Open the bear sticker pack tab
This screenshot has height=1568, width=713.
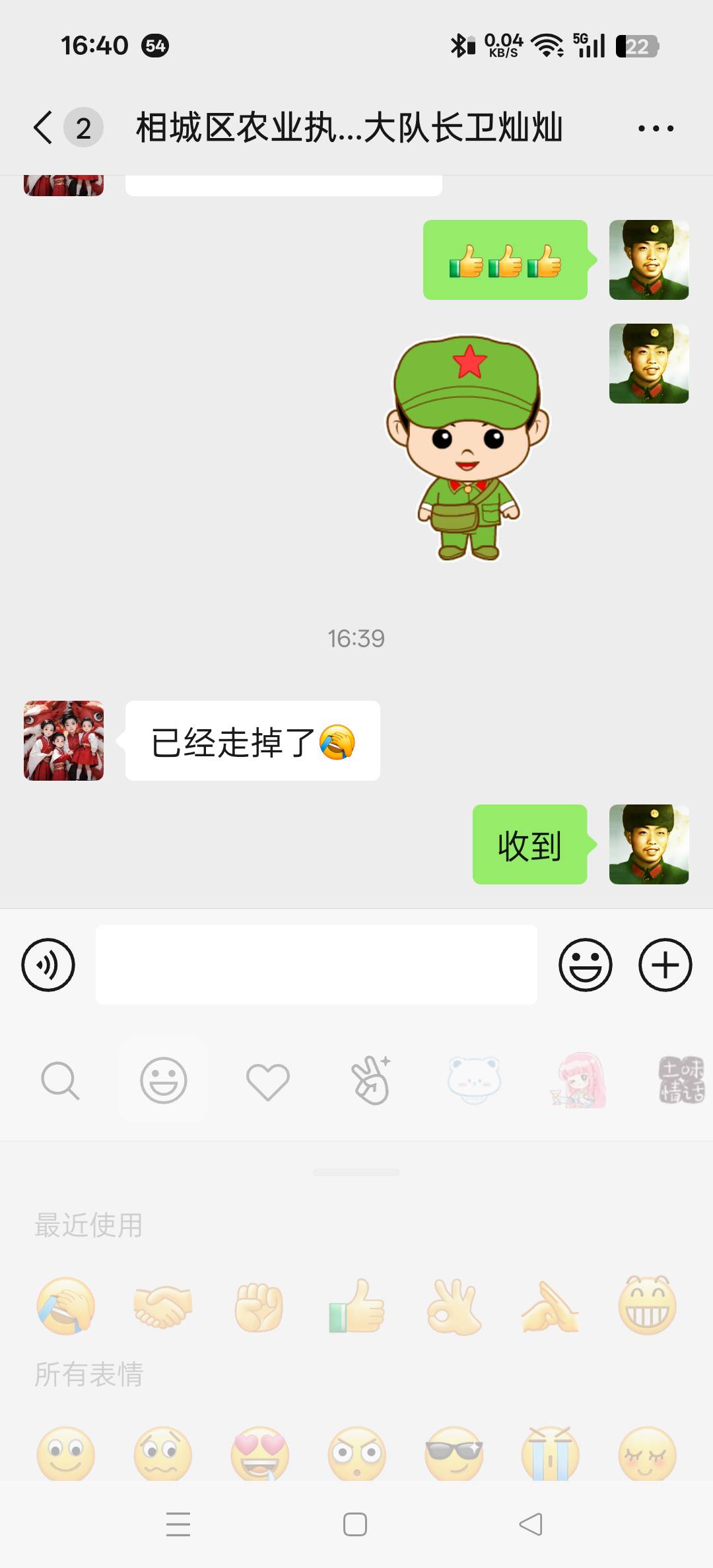[474, 1081]
